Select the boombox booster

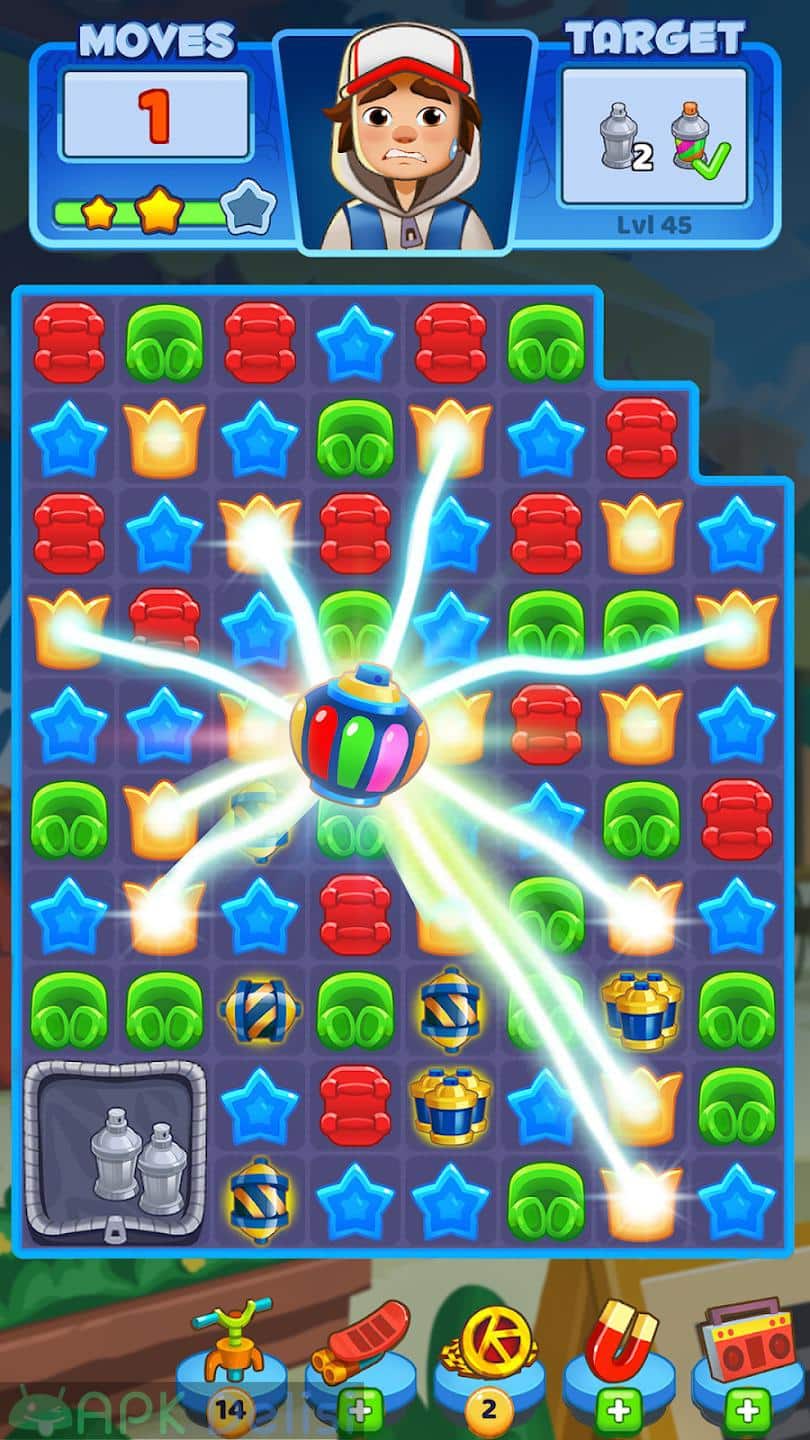pyautogui.click(x=744, y=1341)
